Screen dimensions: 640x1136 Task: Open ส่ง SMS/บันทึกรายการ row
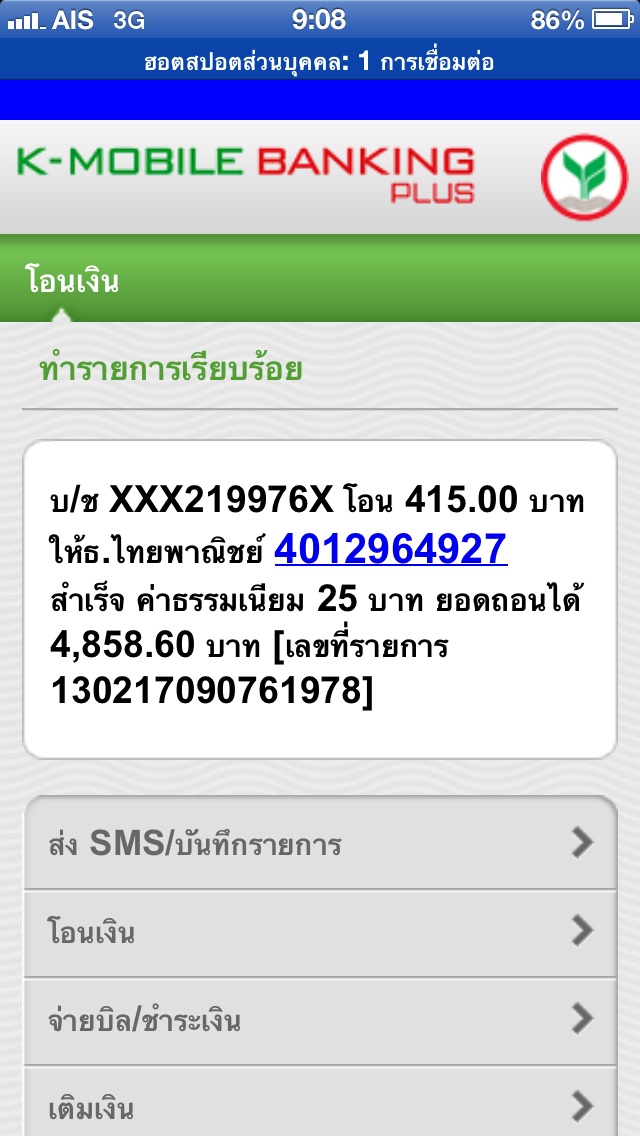(x=320, y=844)
